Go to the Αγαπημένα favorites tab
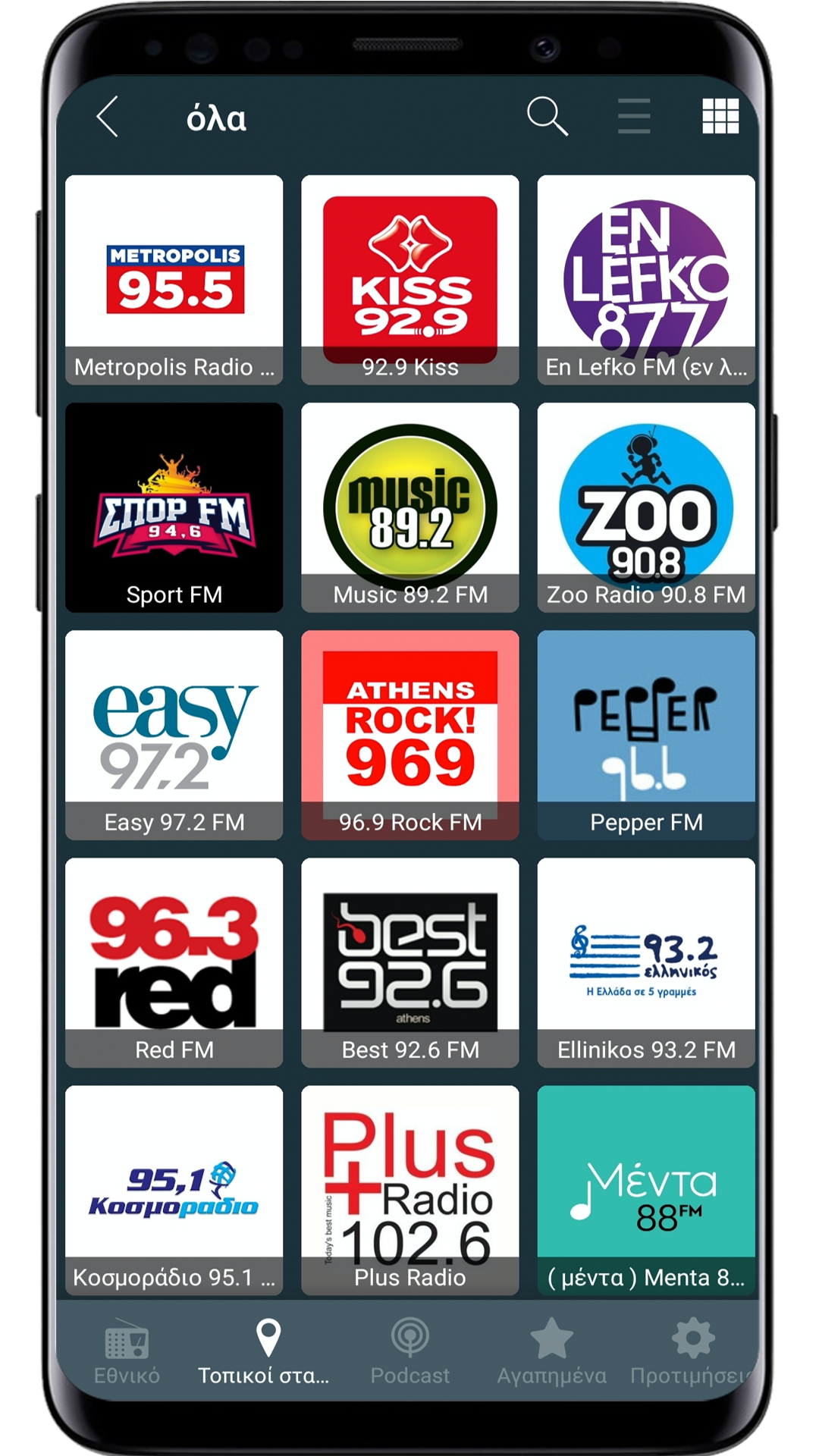Viewport: 819px width, 1456px height. tap(551, 1351)
